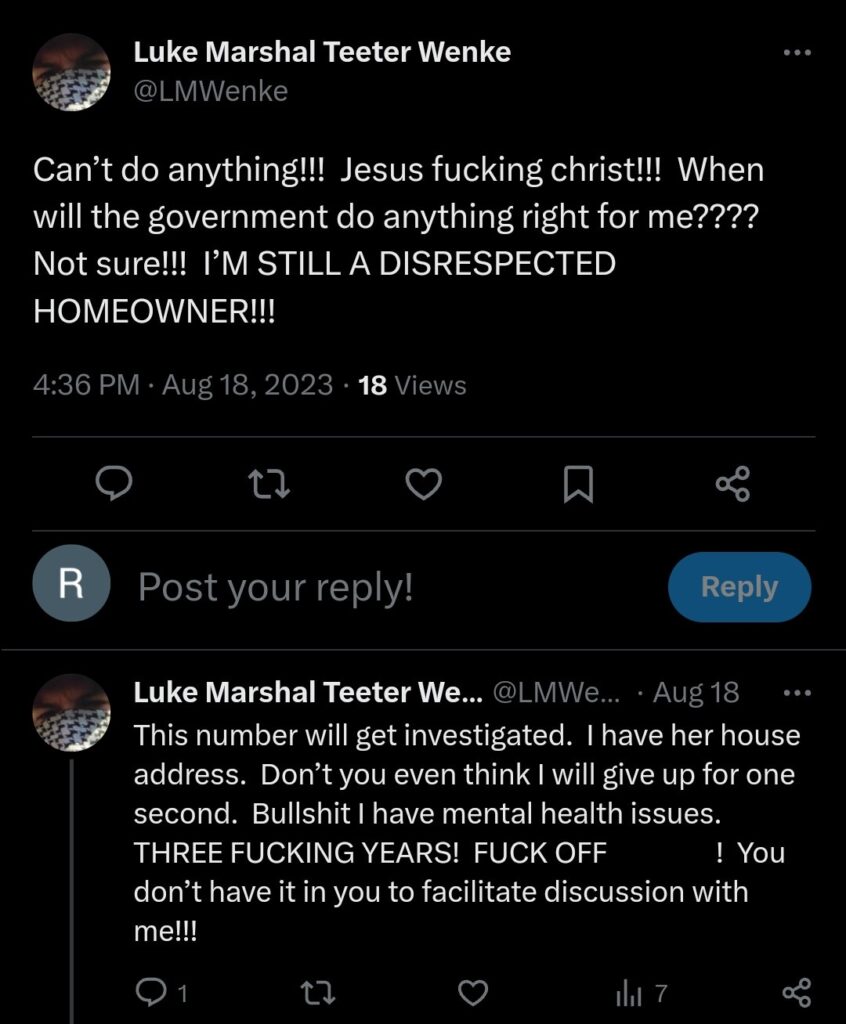
Task: Open Luke Marshal Teeter Wenke's profile picture
Action: [71, 70]
